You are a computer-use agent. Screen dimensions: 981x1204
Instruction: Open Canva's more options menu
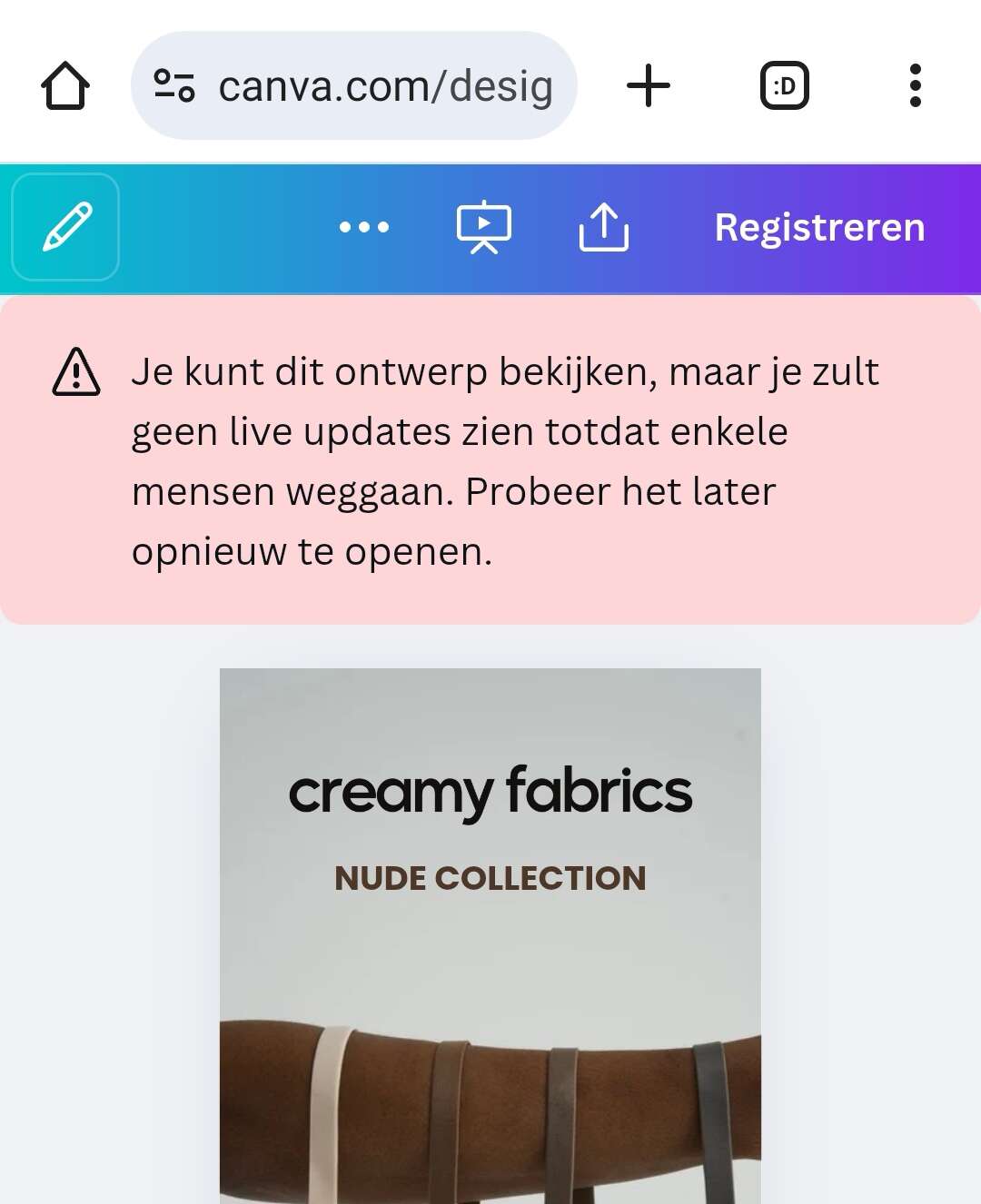[363, 227]
